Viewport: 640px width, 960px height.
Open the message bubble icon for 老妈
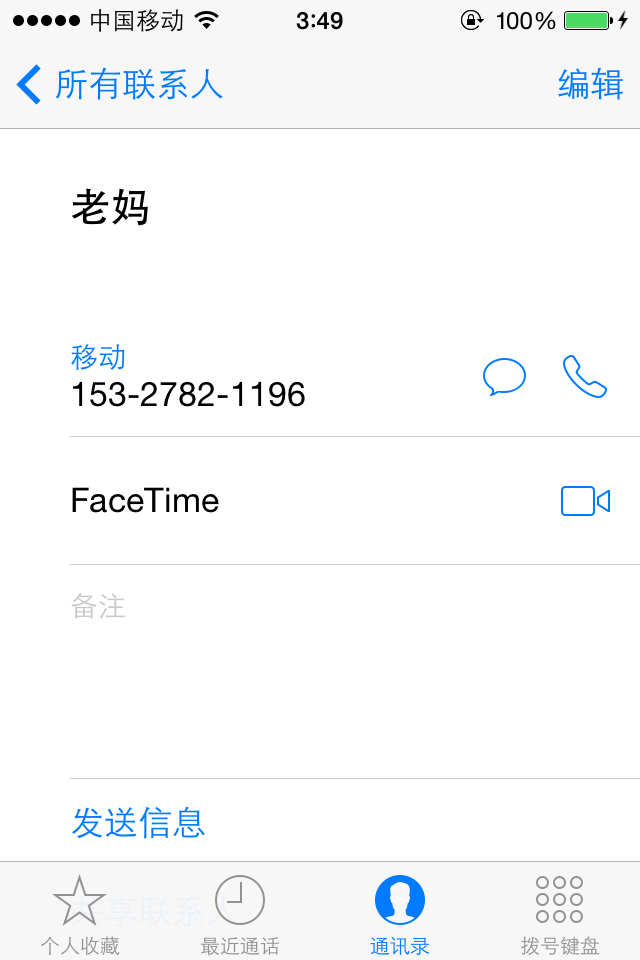(504, 377)
